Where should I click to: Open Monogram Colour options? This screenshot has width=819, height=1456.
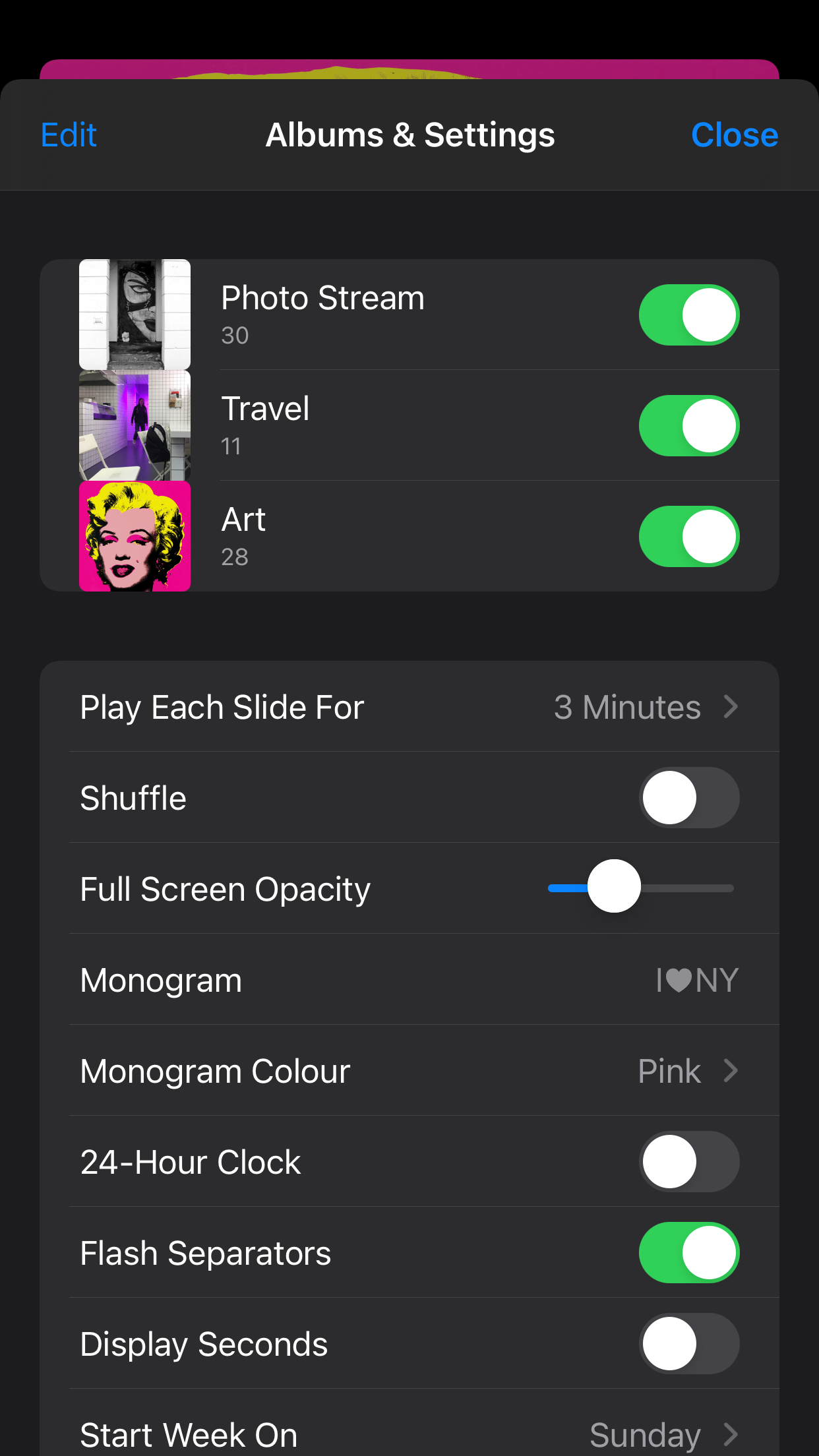[409, 1070]
